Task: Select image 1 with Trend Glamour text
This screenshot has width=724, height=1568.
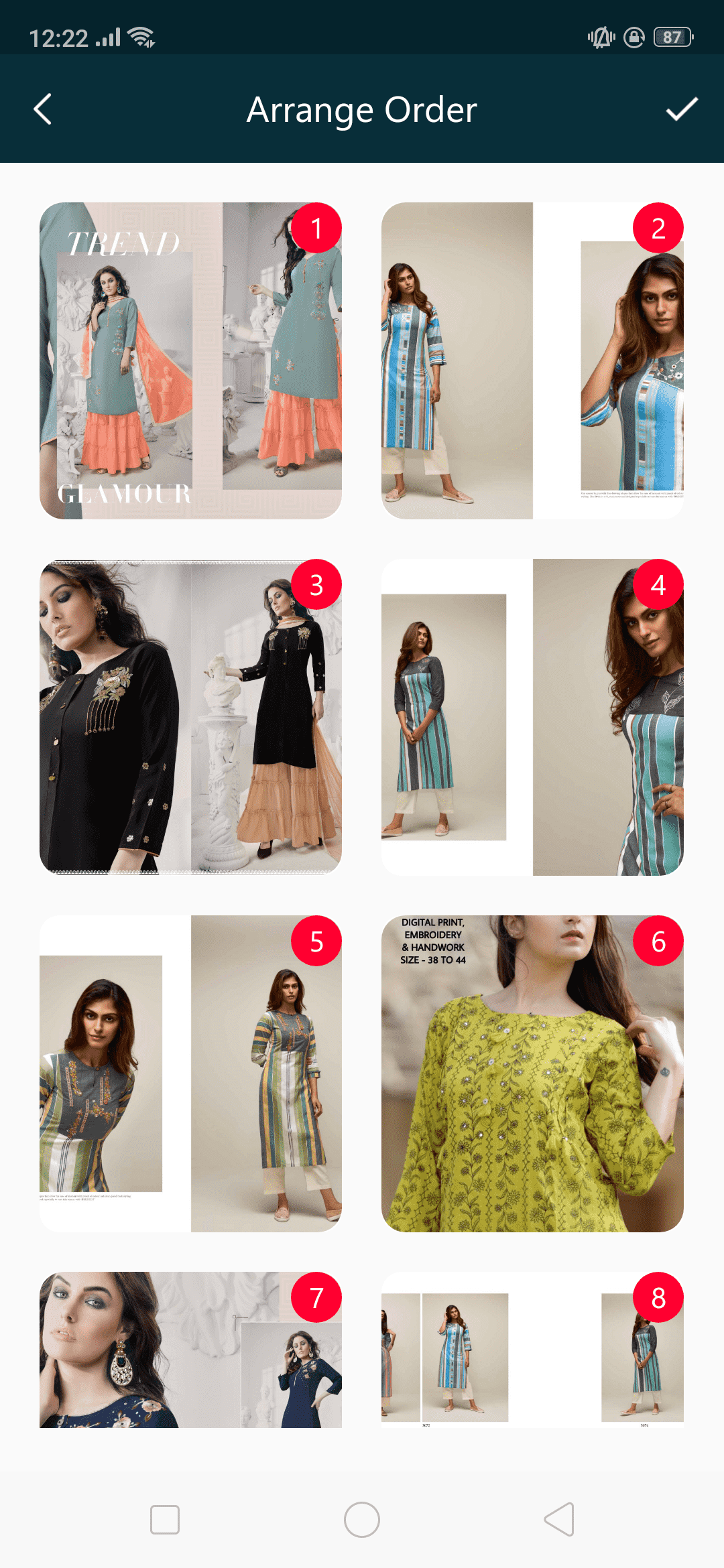Action: [190, 361]
